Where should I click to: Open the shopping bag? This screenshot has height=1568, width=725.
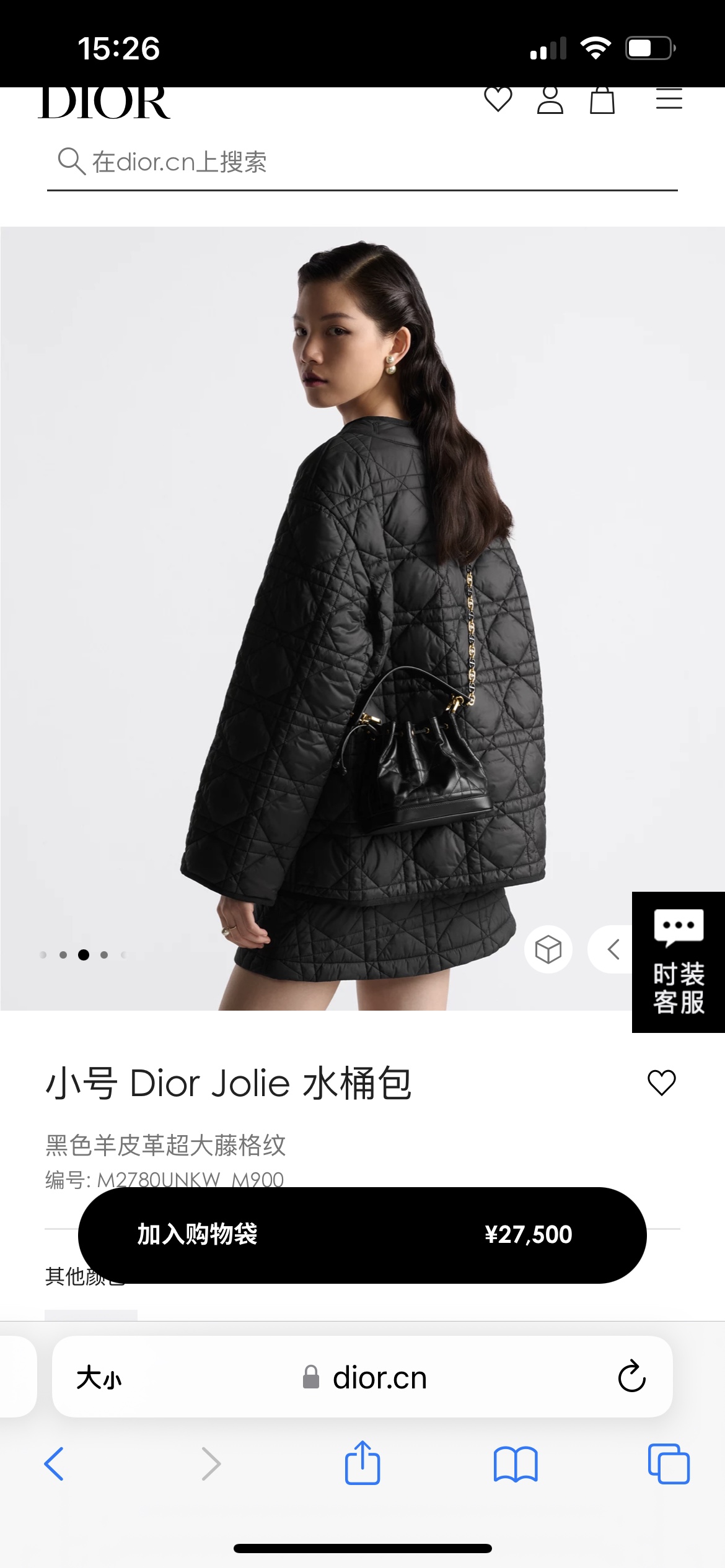602,100
